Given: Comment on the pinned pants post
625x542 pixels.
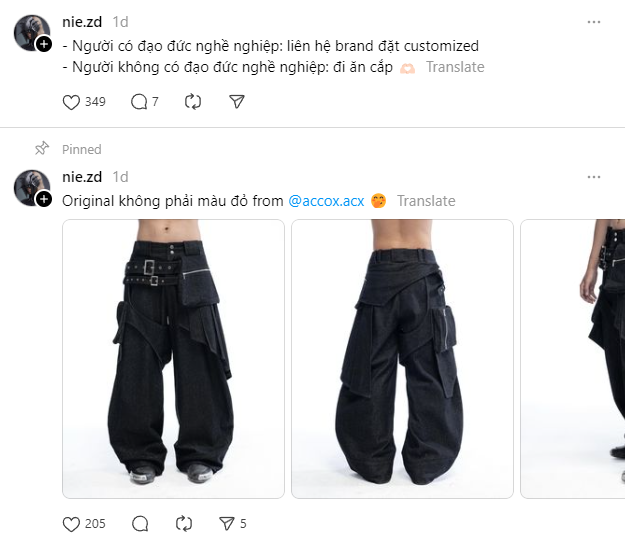Looking at the screenshot, I should coord(140,523).
